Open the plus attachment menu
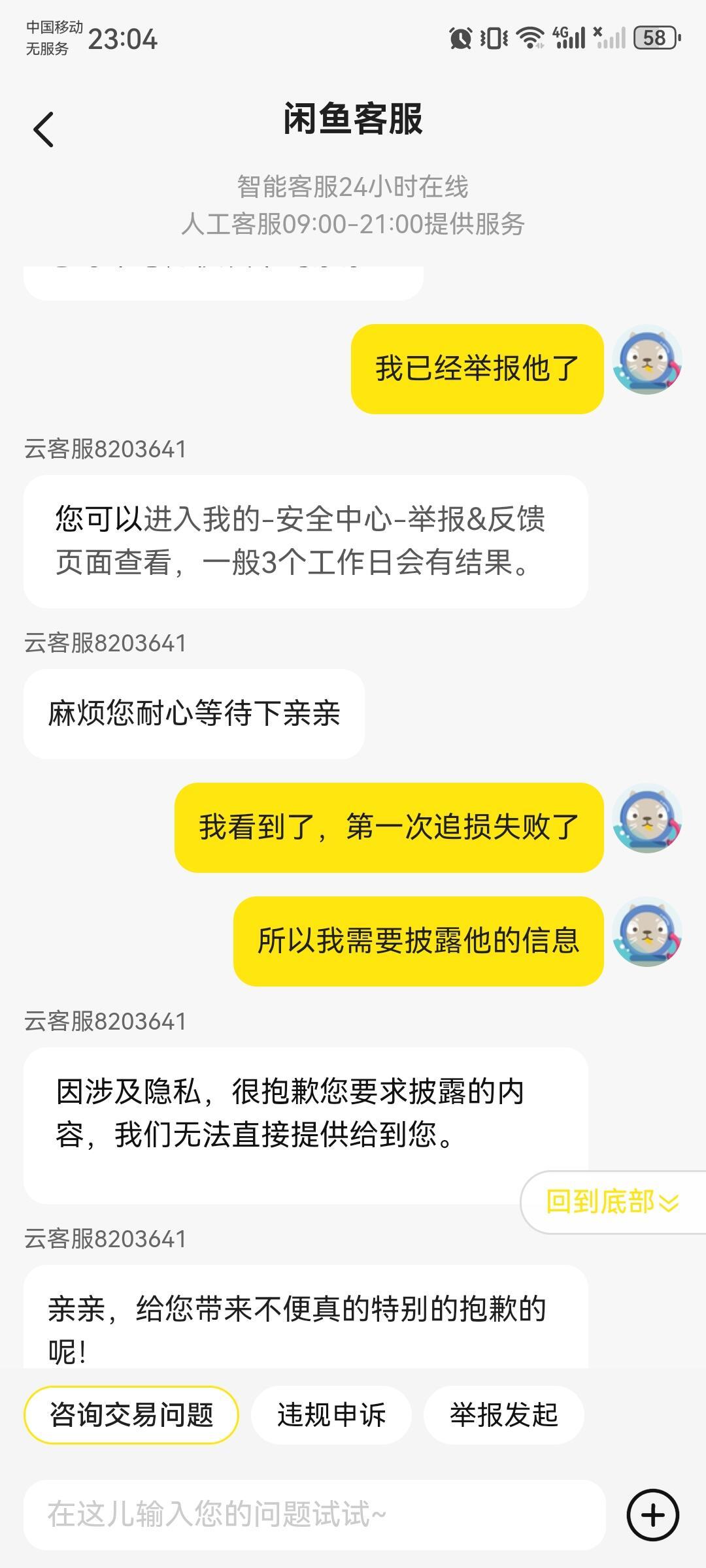Image resolution: width=706 pixels, height=1568 pixels. click(x=652, y=1514)
